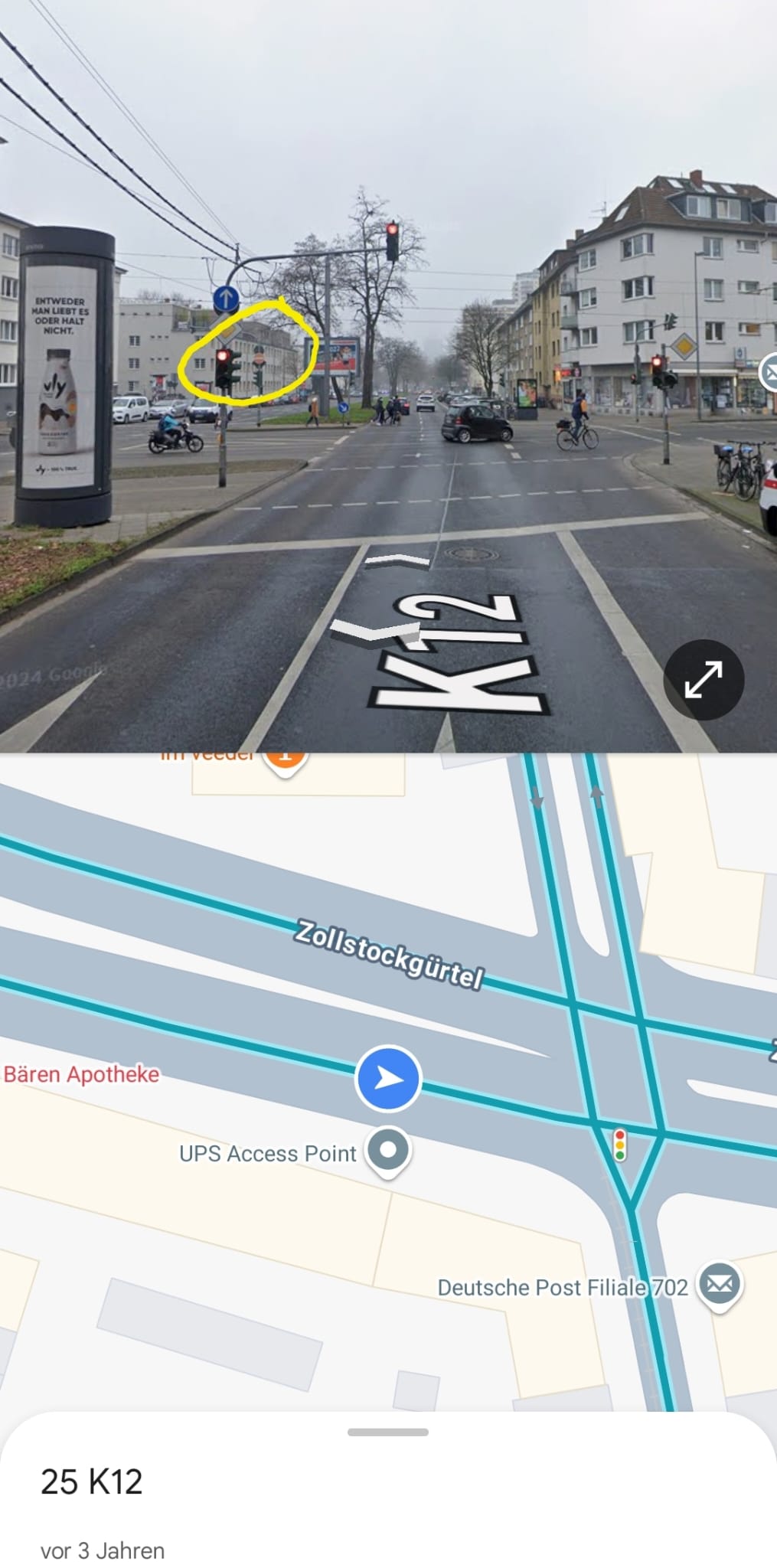Move forward along the K12 arrow
The height and width of the screenshot is (1568, 777).
click(398, 562)
